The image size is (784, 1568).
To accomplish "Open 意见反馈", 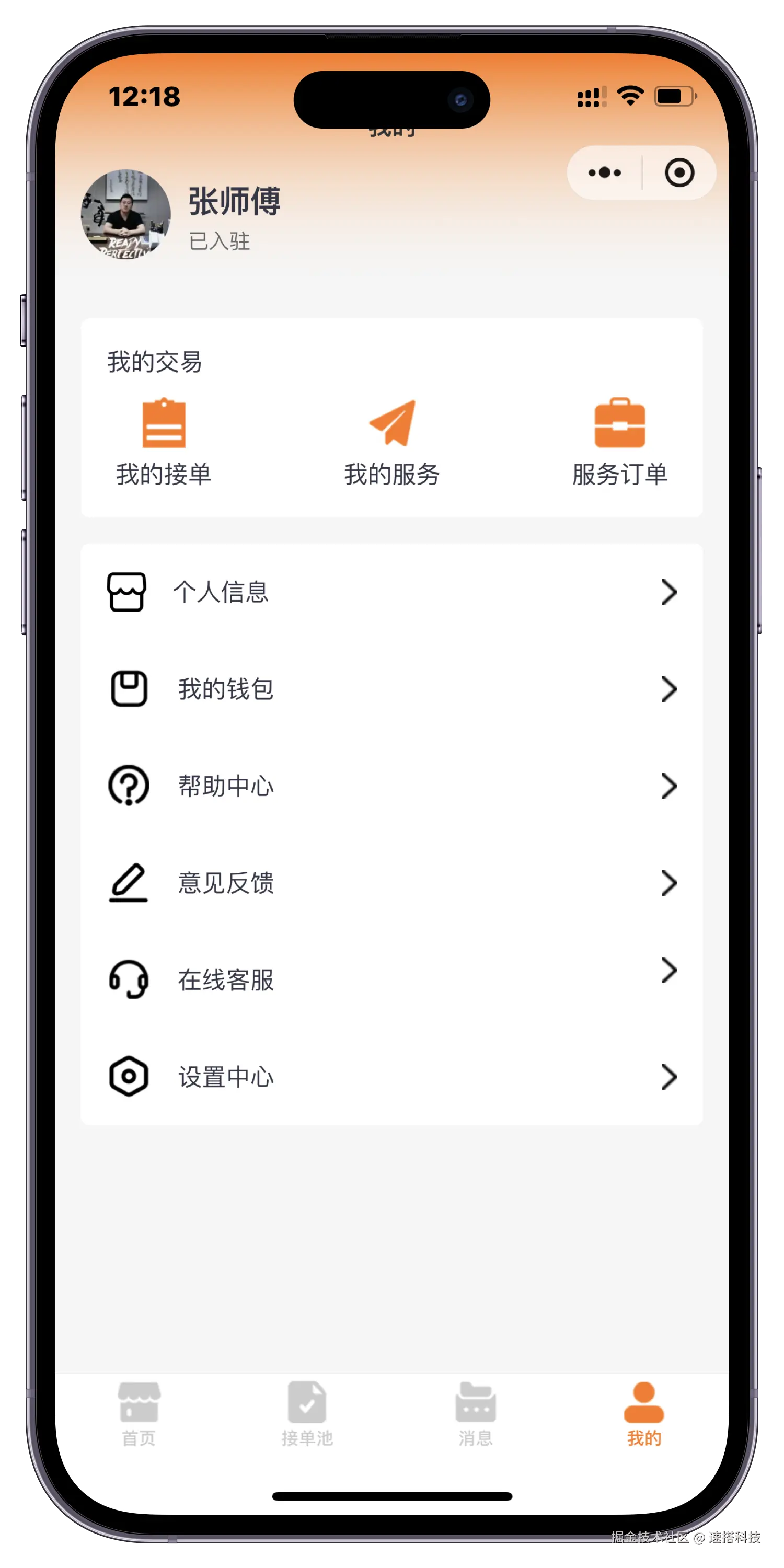I will point(391,883).
